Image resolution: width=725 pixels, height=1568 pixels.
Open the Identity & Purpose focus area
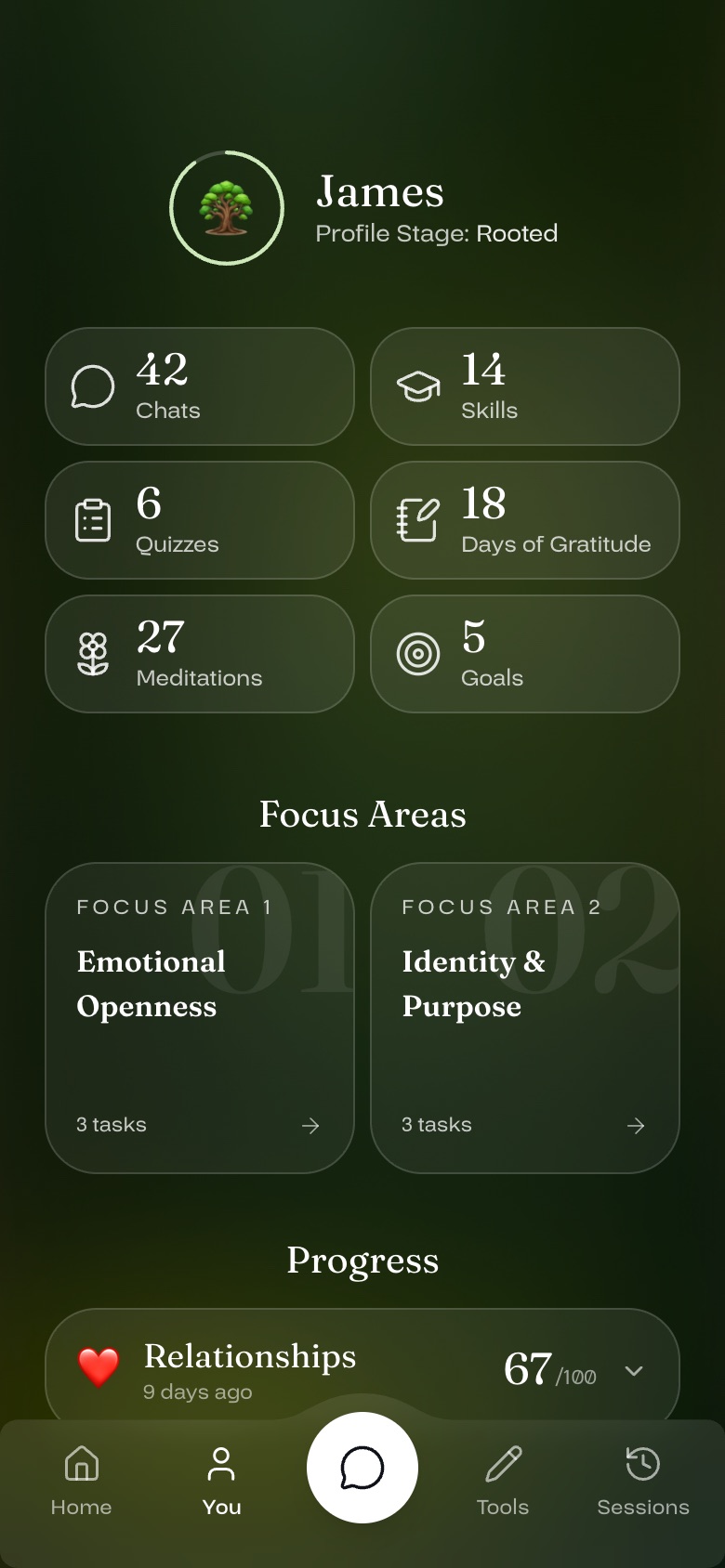click(x=525, y=1018)
